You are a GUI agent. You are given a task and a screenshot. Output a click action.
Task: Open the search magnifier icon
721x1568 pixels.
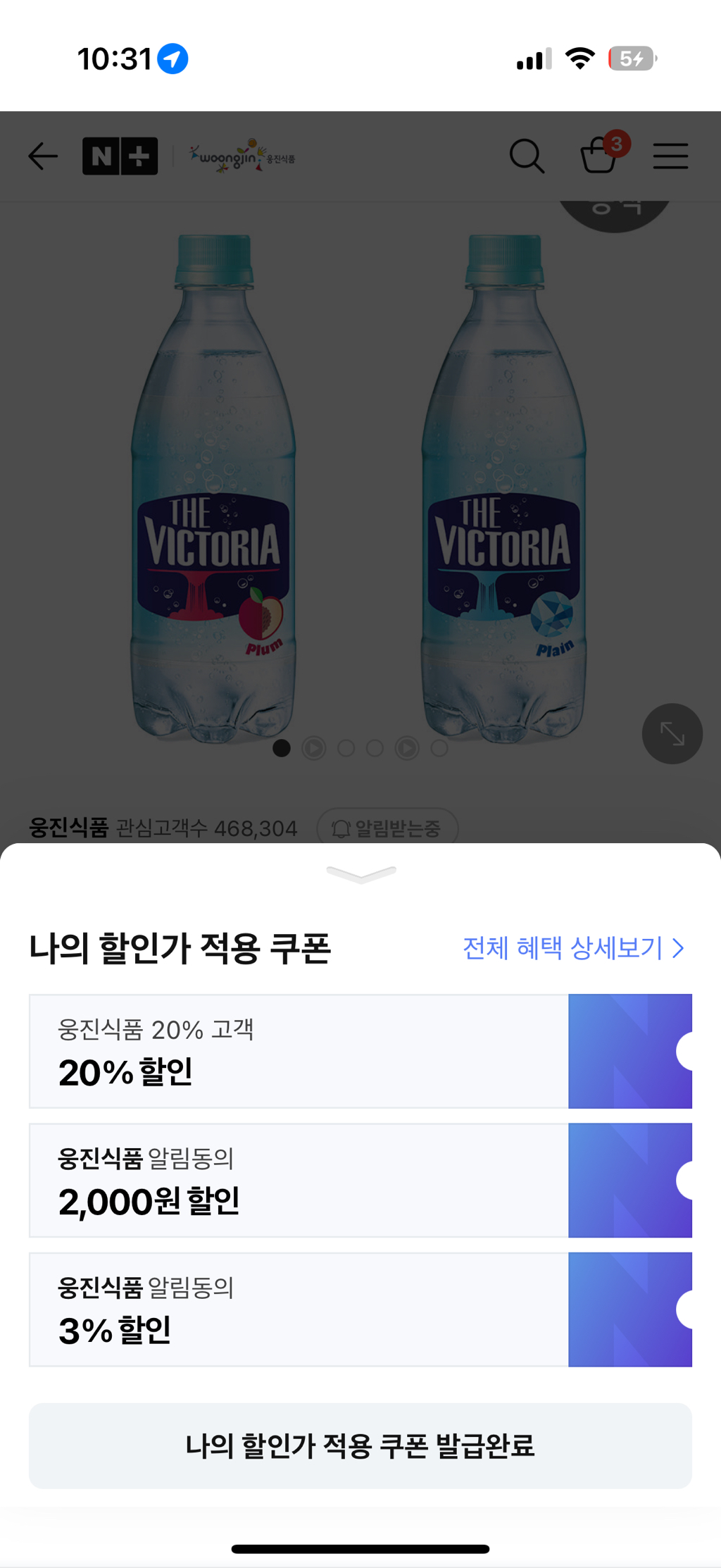[527, 156]
